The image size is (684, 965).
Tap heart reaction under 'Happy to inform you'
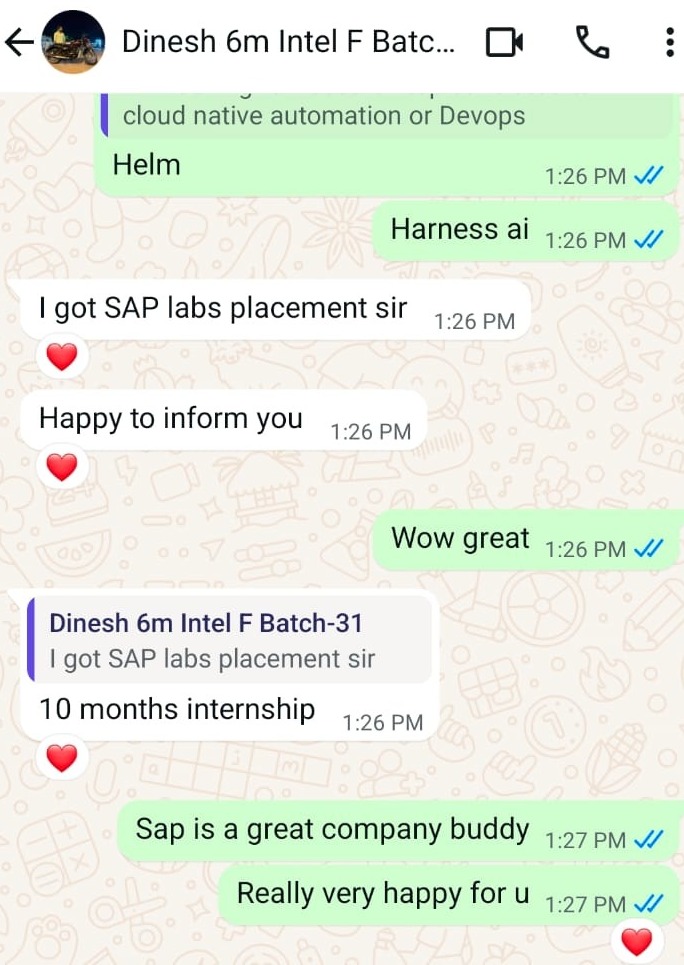pyautogui.click(x=62, y=467)
